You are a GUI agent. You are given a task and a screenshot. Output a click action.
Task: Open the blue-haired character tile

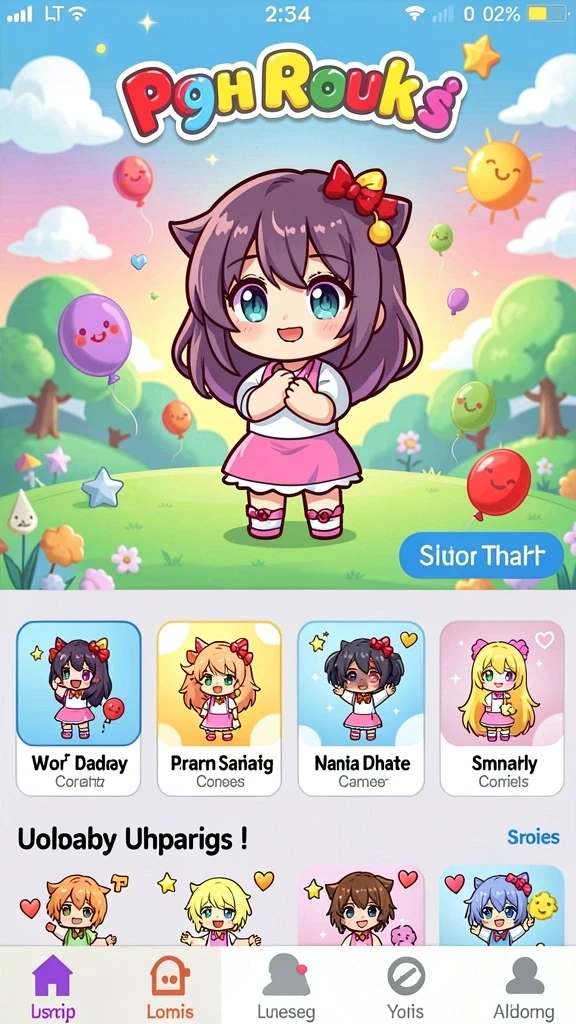[502, 906]
